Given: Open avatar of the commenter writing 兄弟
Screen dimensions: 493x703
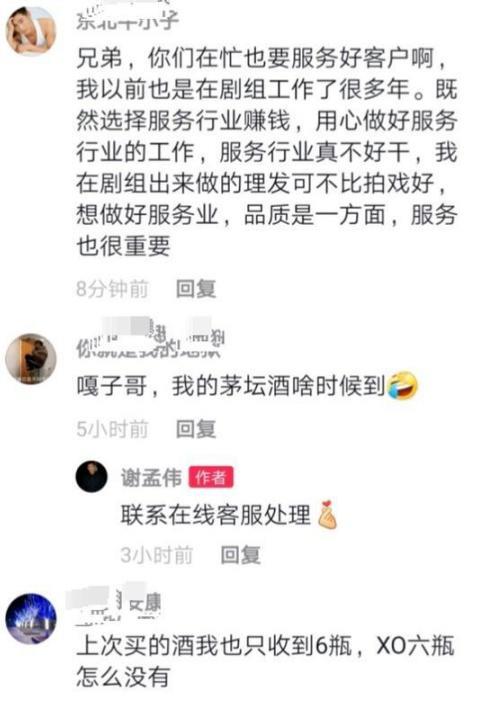Looking at the screenshot, I should [30, 30].
